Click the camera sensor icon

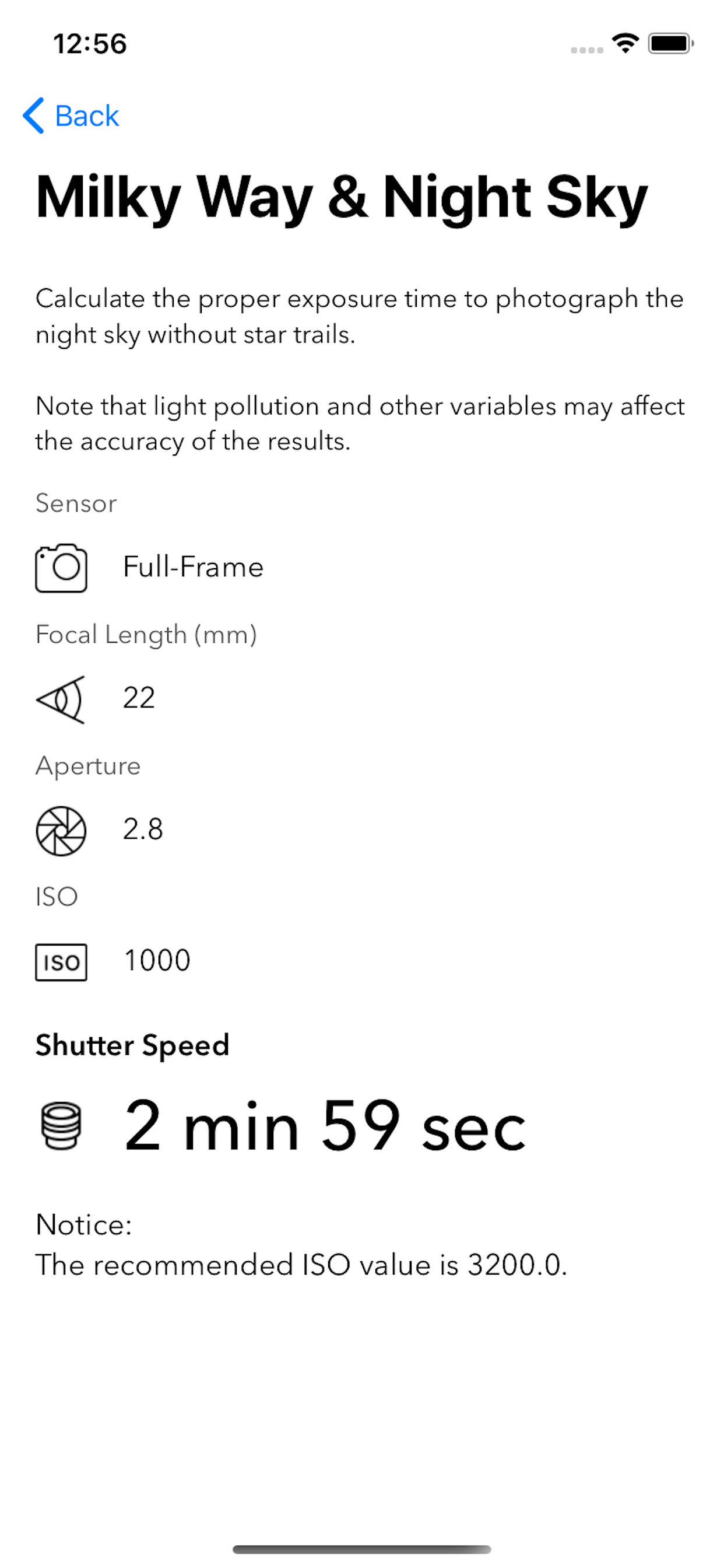(61, 568)
